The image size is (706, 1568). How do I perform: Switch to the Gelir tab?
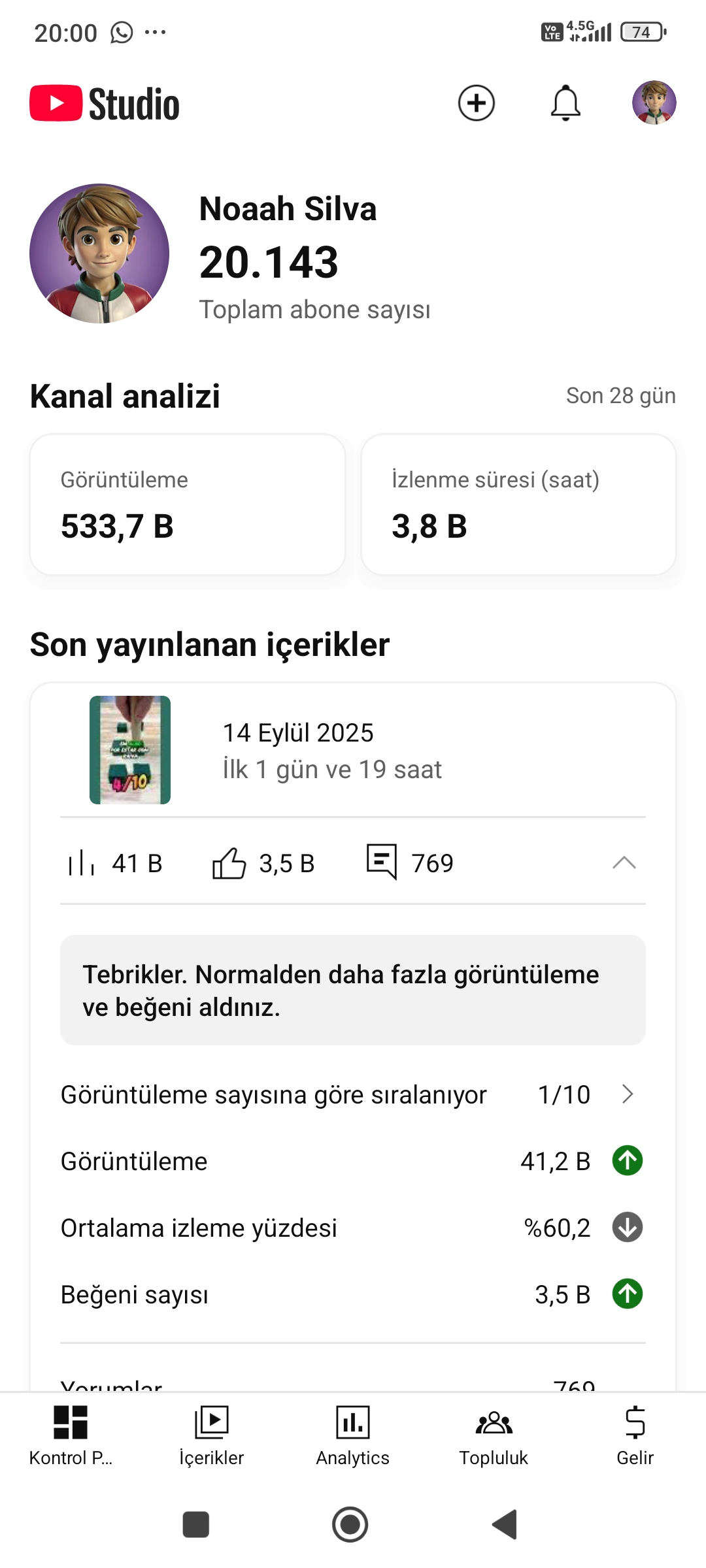pos(635,1435)
